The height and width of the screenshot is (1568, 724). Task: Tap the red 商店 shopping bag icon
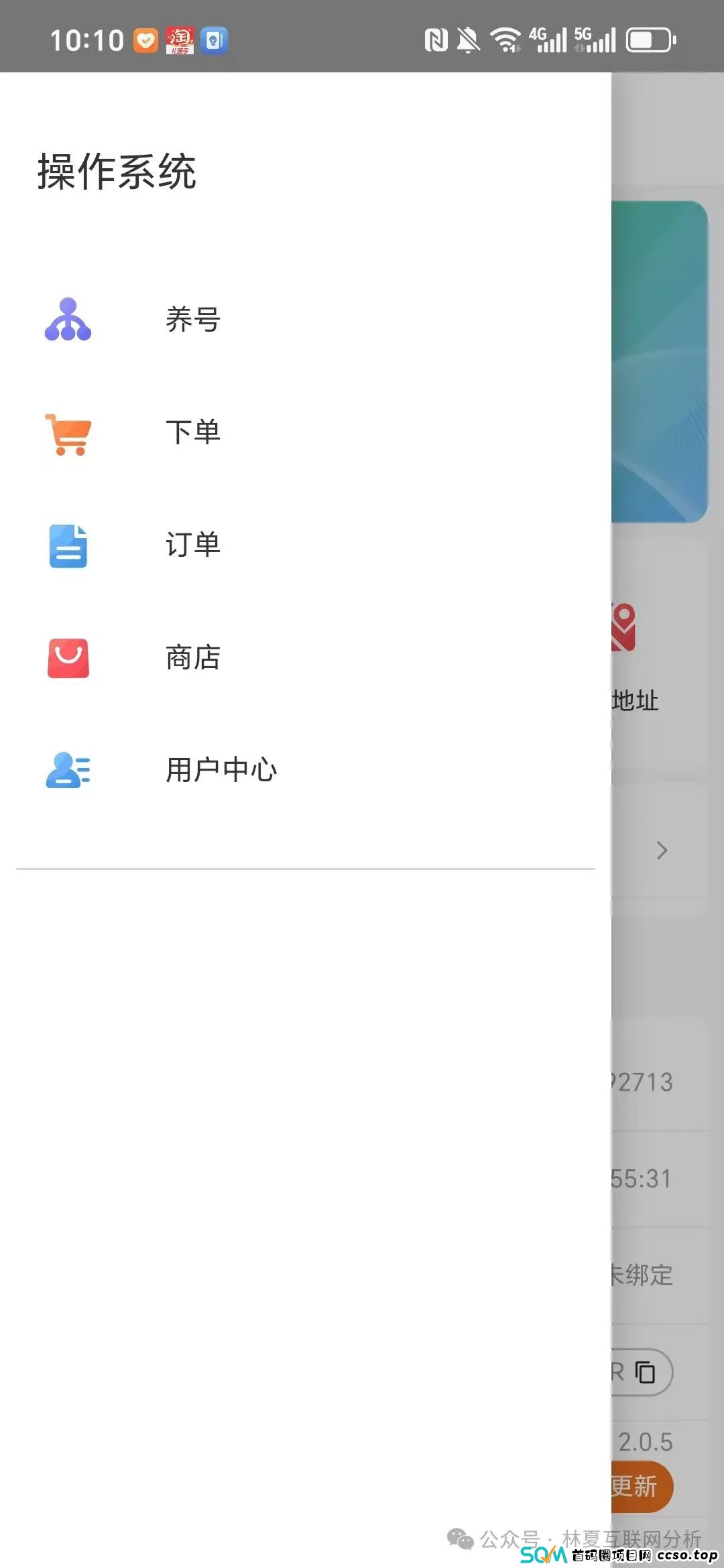tap(67, 659)
